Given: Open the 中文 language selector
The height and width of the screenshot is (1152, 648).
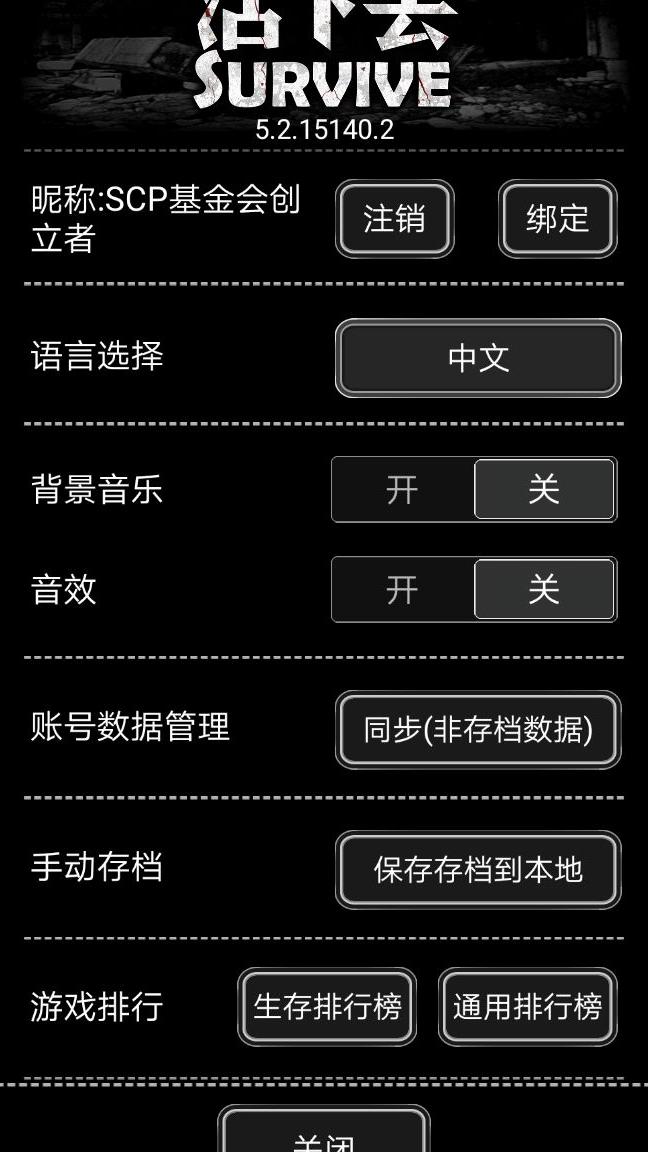Looking at the screenshot, I should [478, 358].
